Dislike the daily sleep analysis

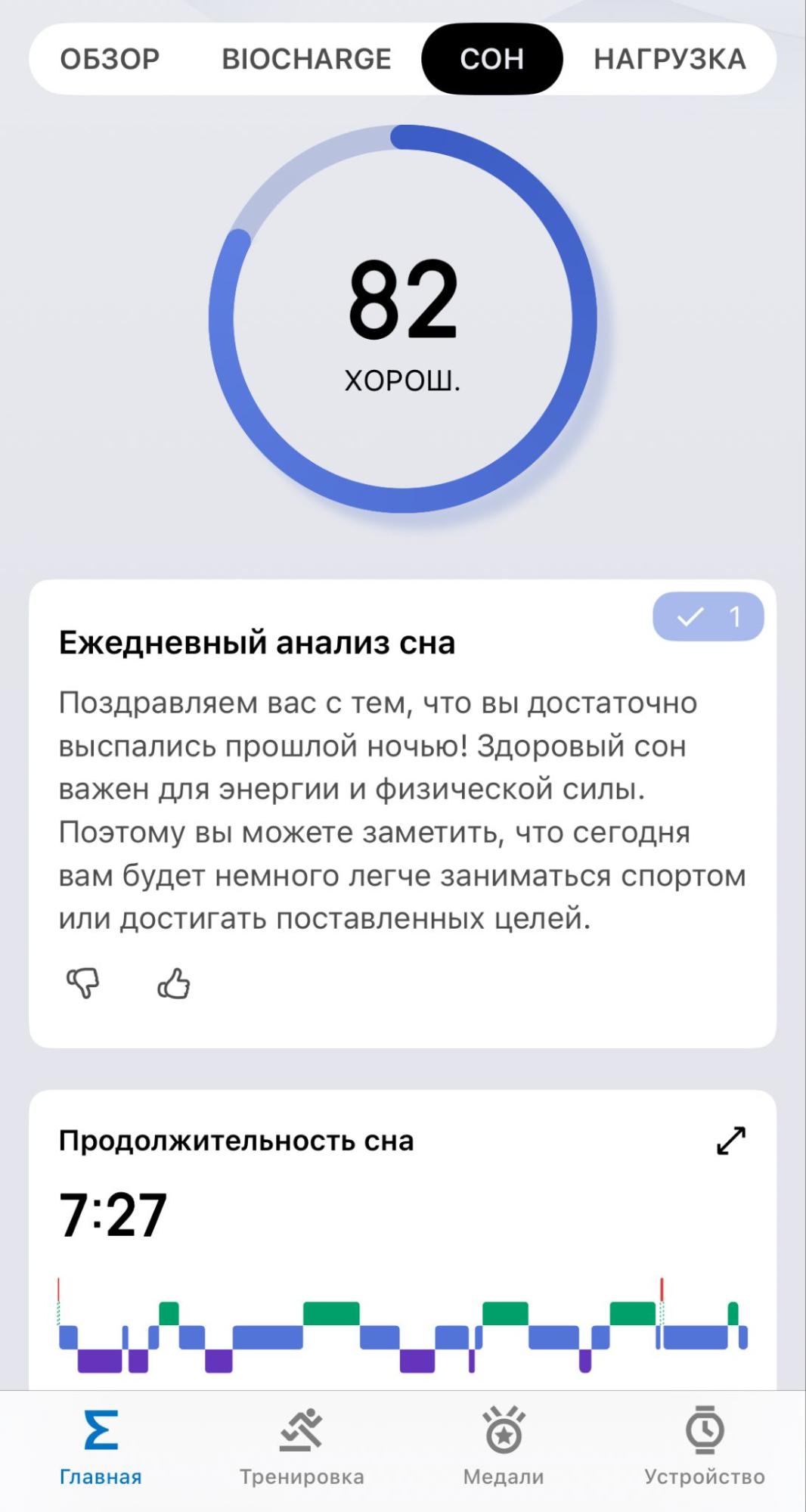(83, 983)
